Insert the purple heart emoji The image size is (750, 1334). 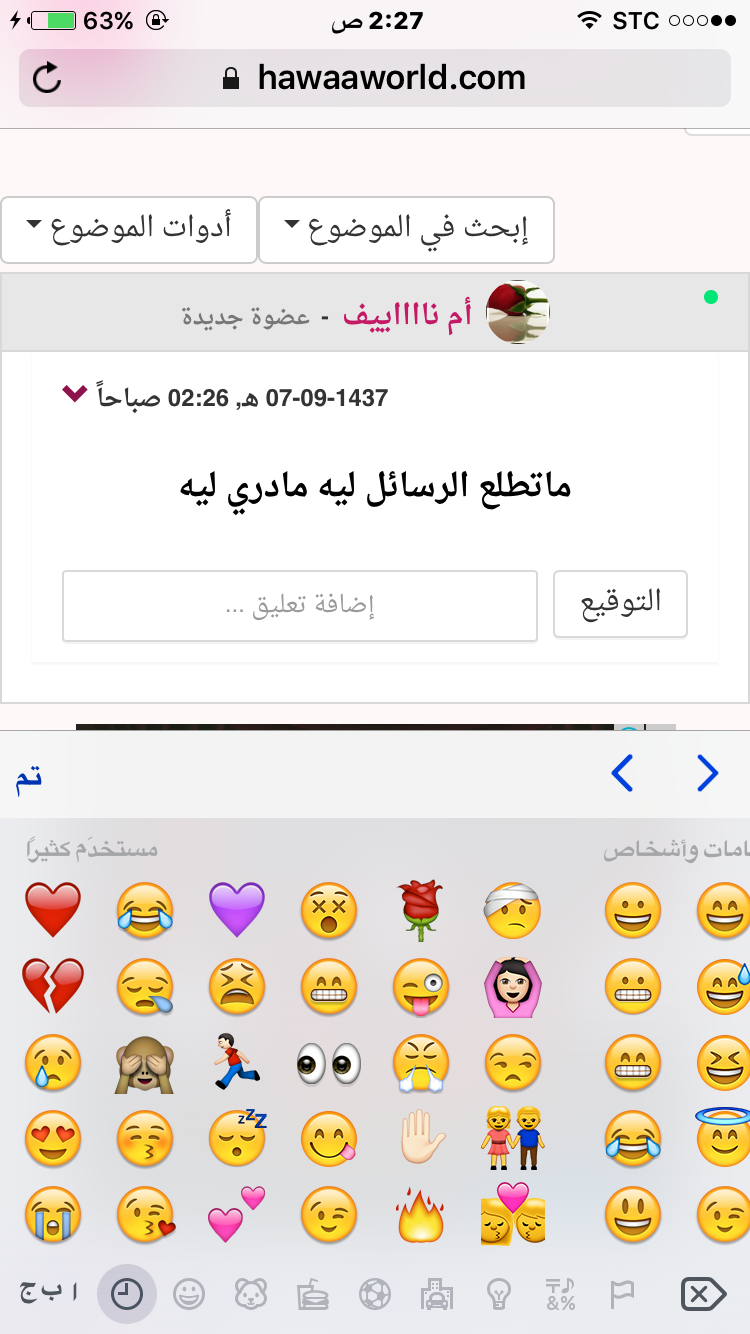237,909
